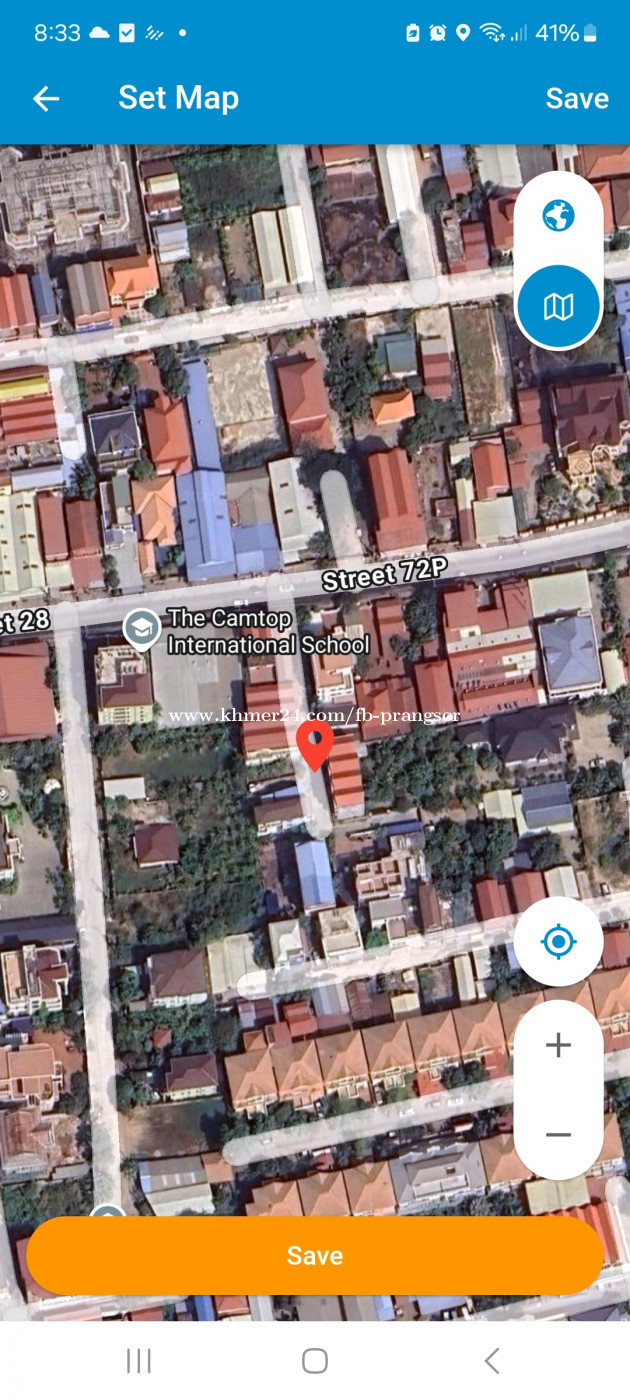The width and height of the screenshot is (630, 1400).
Task: Open The Camtop International School marker
Action: pos(141,630)
